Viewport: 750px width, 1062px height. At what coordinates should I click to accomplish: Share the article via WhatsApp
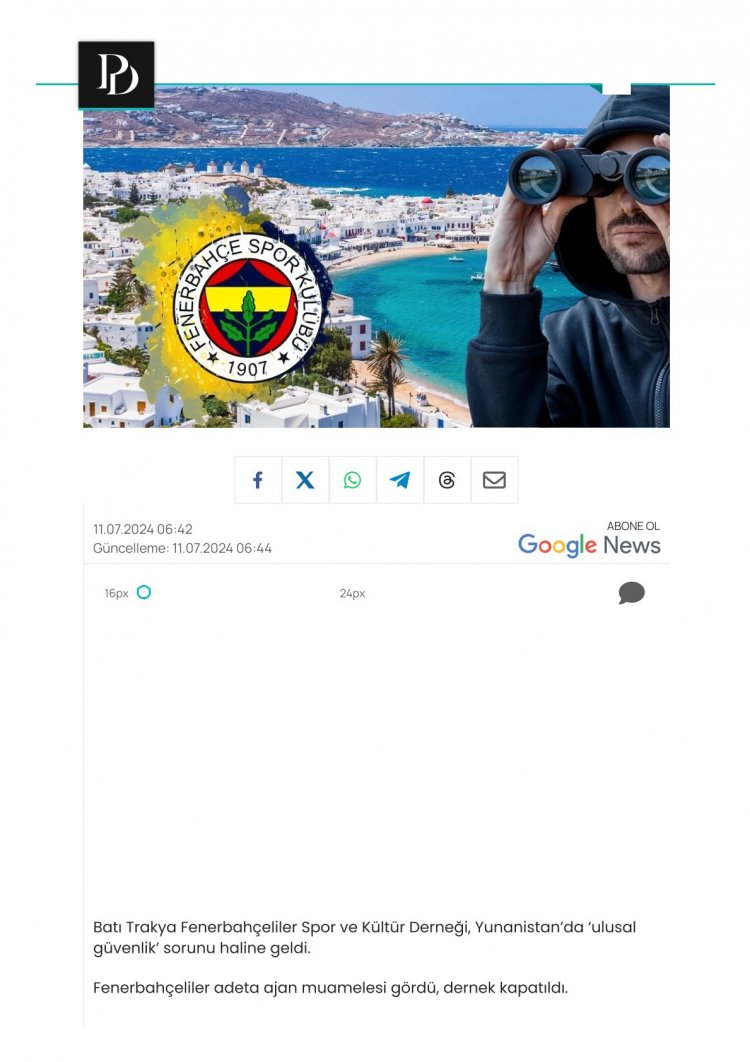352,480
